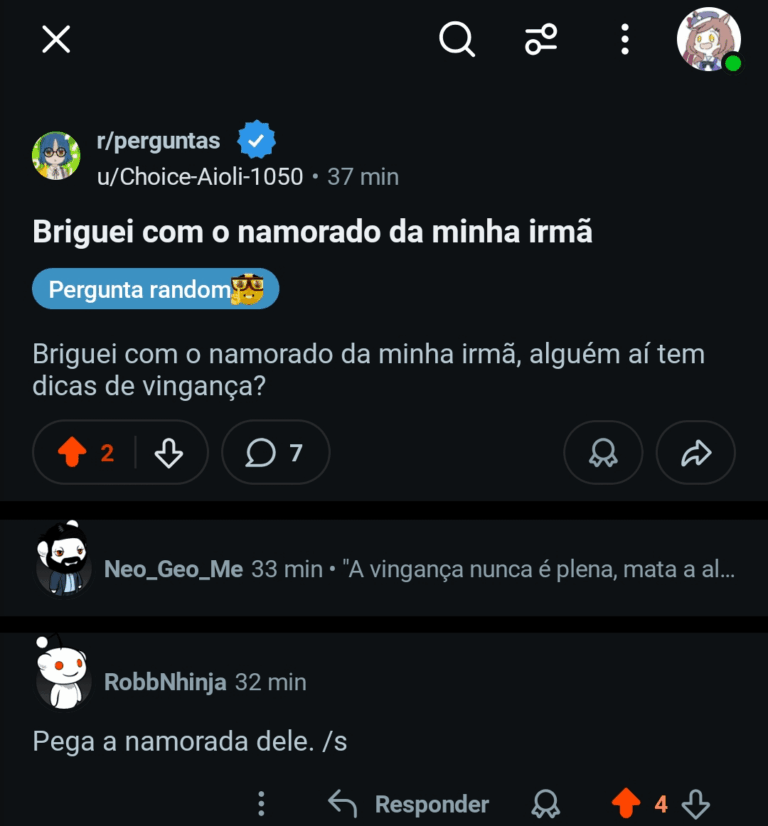
Task: Close the post view
Action: [56, 40]
